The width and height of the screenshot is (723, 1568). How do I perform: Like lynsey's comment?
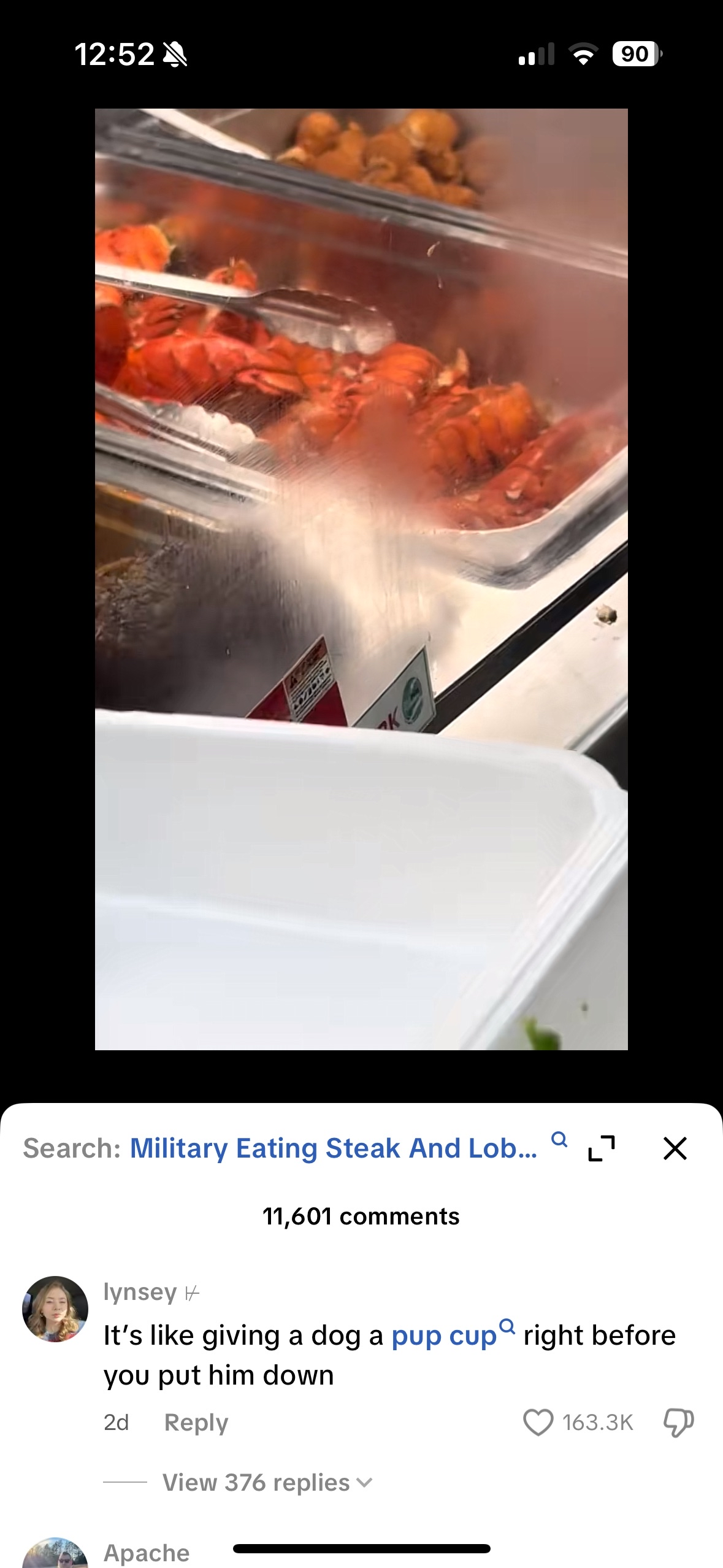tap(538, 1423)
